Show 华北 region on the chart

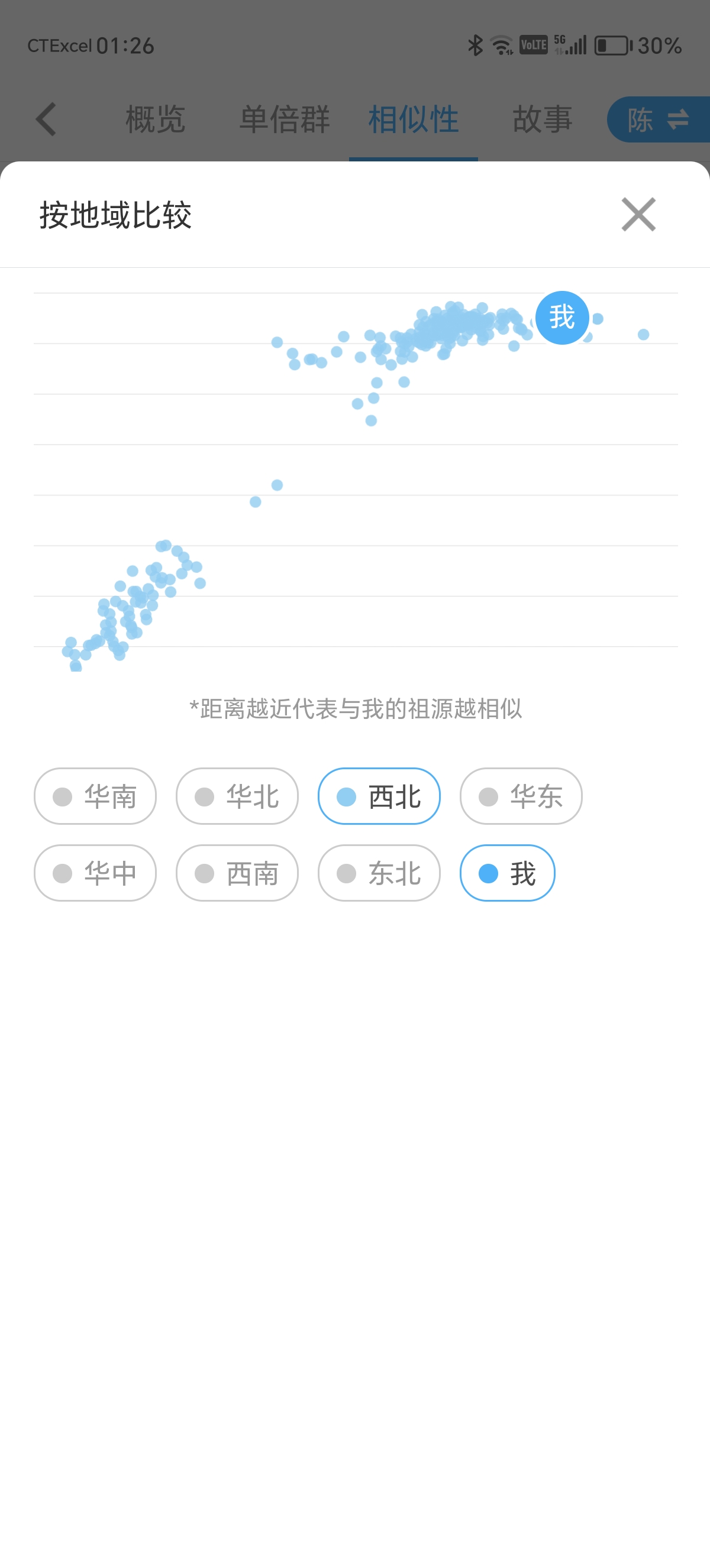pyautogui.click(x=237, y=796)
